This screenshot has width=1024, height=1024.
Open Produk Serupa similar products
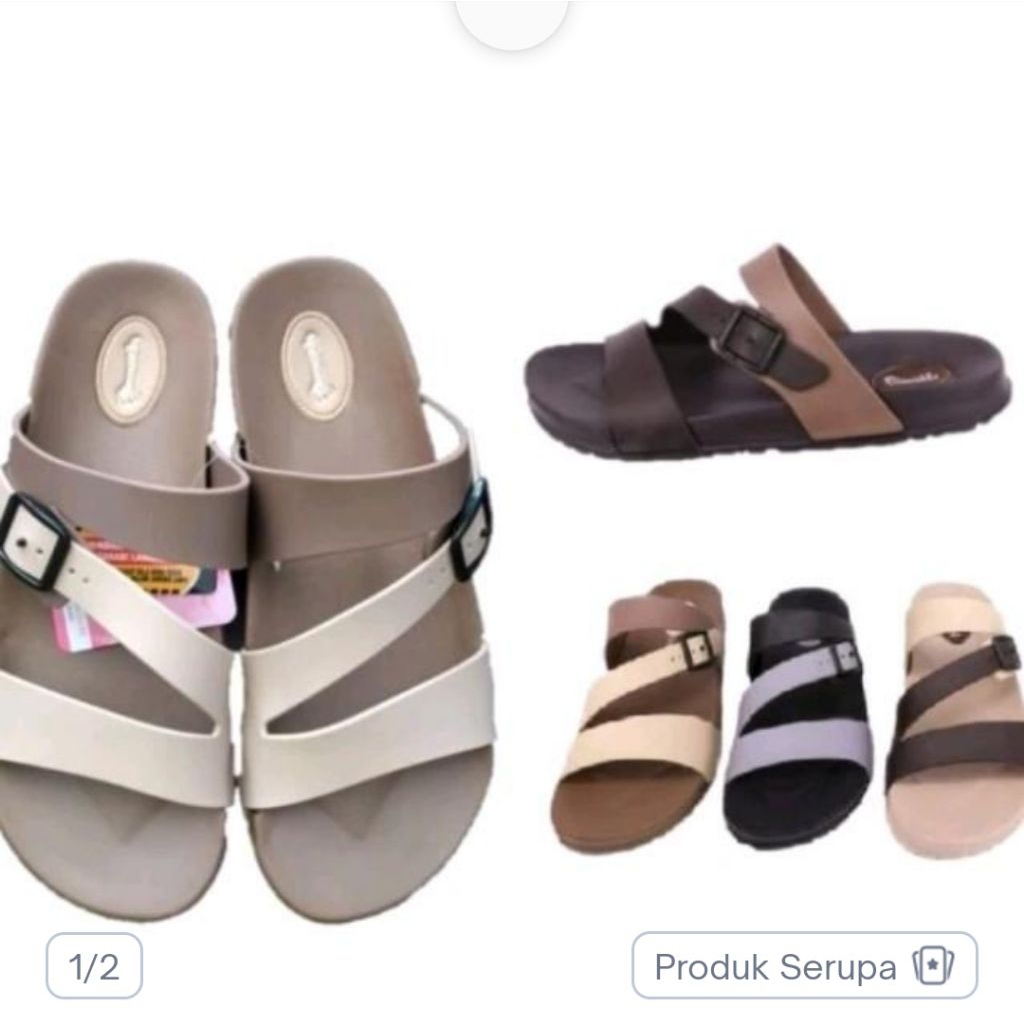tap(804, 966)
